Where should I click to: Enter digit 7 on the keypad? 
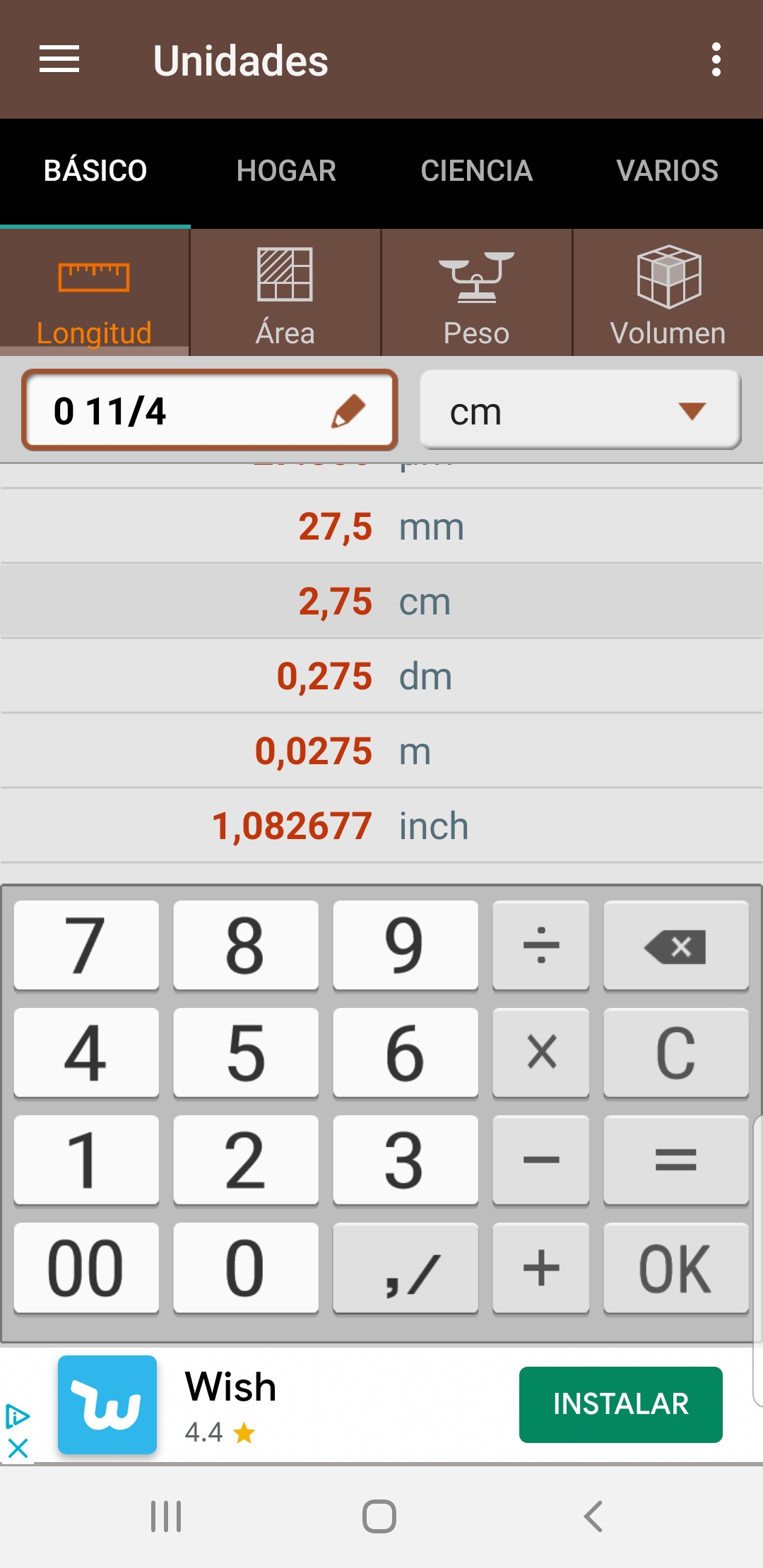click(86, 946)
